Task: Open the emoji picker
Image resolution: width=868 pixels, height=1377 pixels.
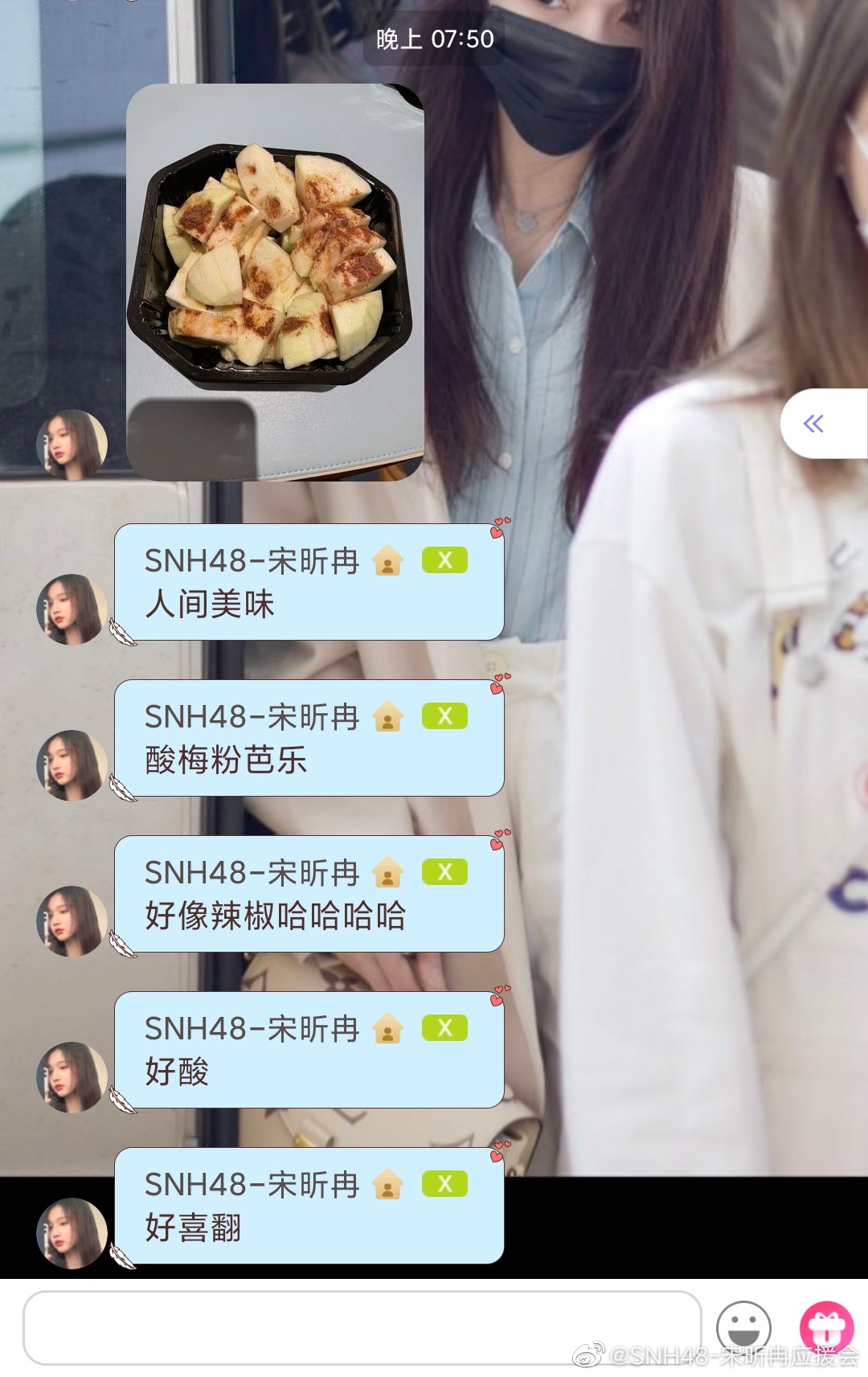Action: point(743,1327)
